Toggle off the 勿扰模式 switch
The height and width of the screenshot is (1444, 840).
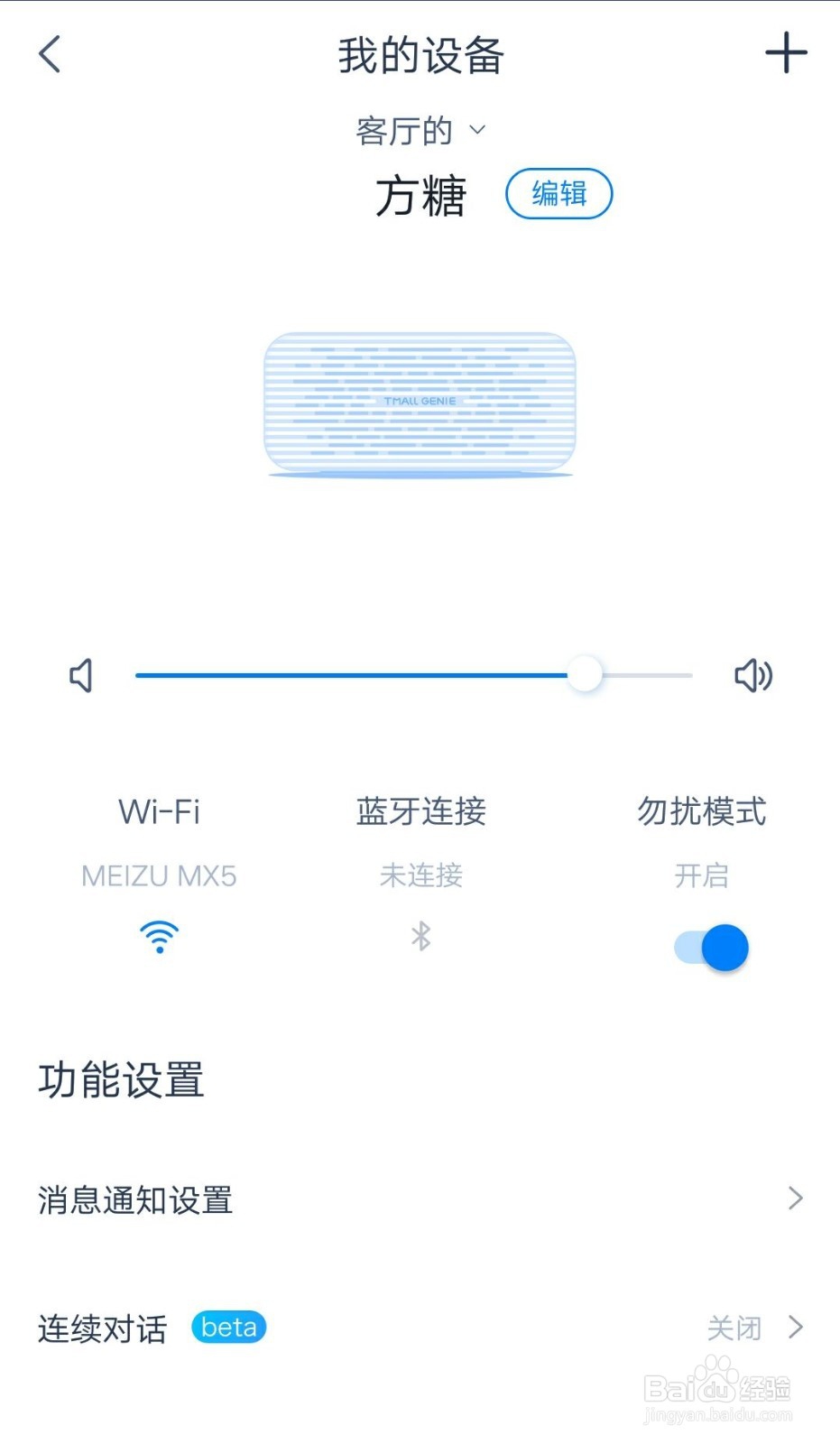click(x=709, y=947)
